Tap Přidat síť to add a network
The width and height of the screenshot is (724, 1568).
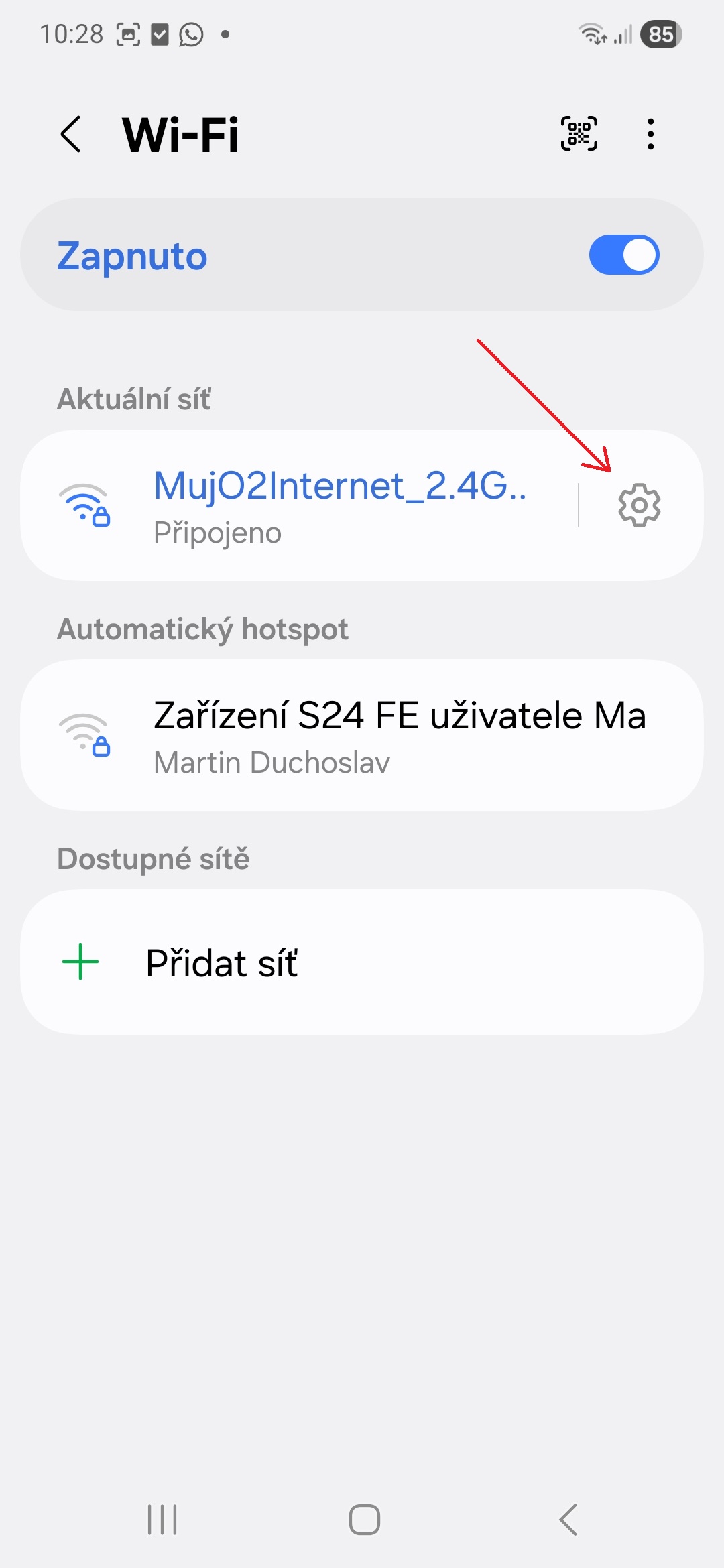[362, 962]
